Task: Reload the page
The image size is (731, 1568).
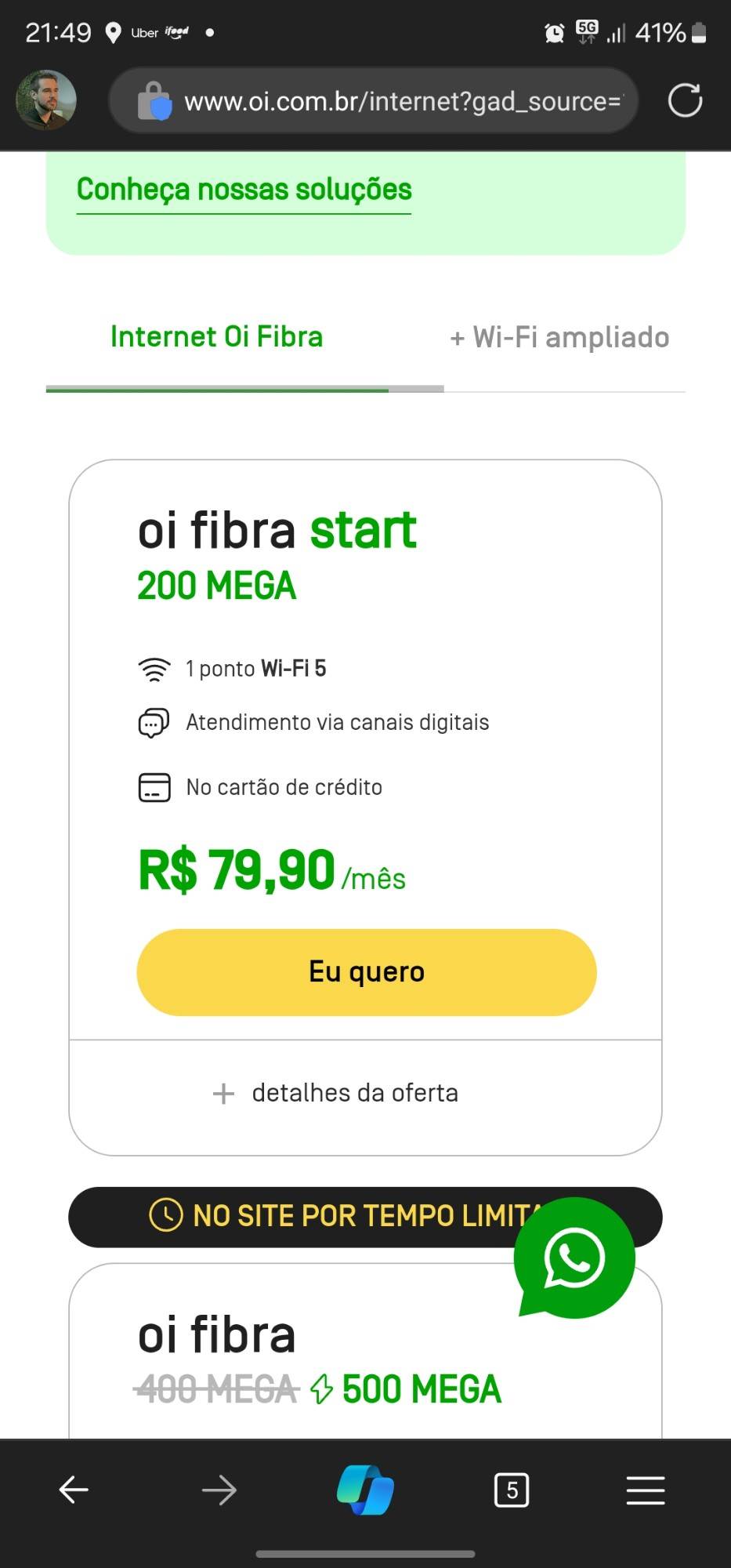Action: (685, 100)
